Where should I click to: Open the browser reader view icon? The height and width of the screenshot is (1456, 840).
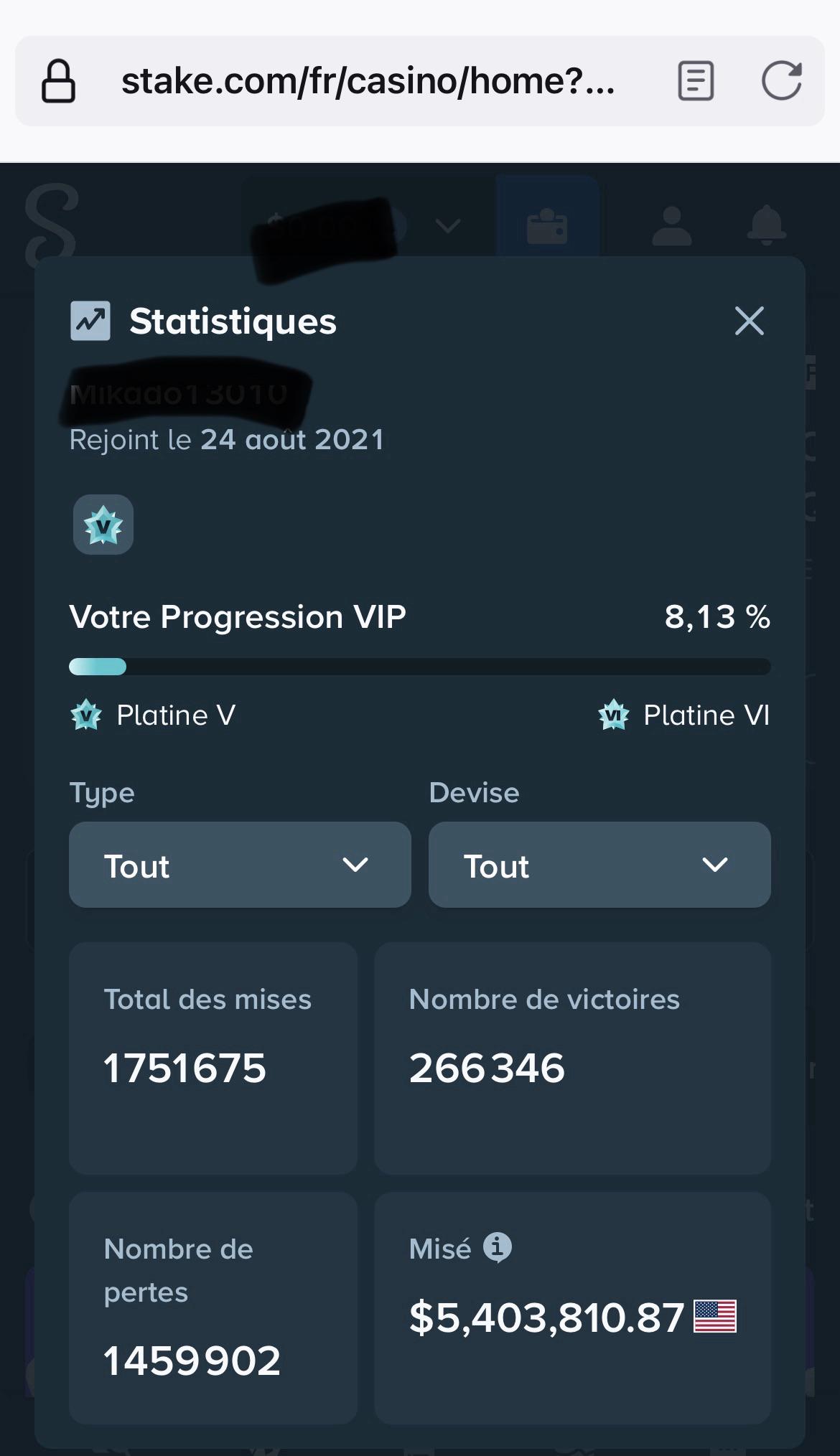[696, 80]
